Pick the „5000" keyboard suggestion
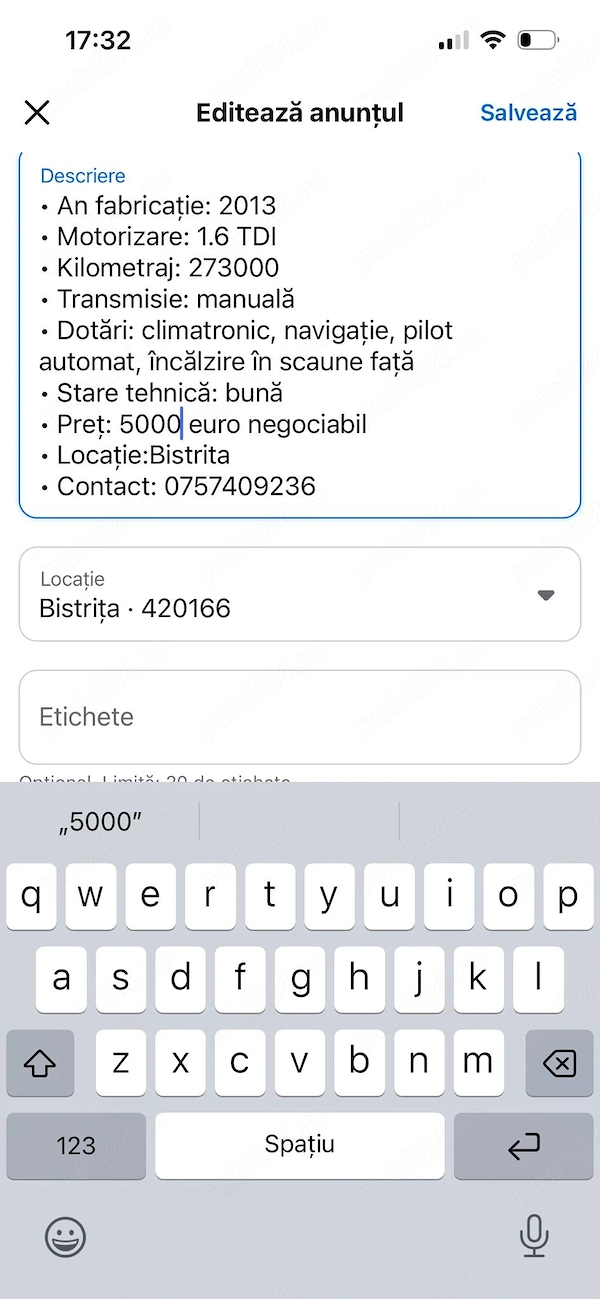Image resolution: width=600 pixels, height=1299 pixels. pos(100,822)
